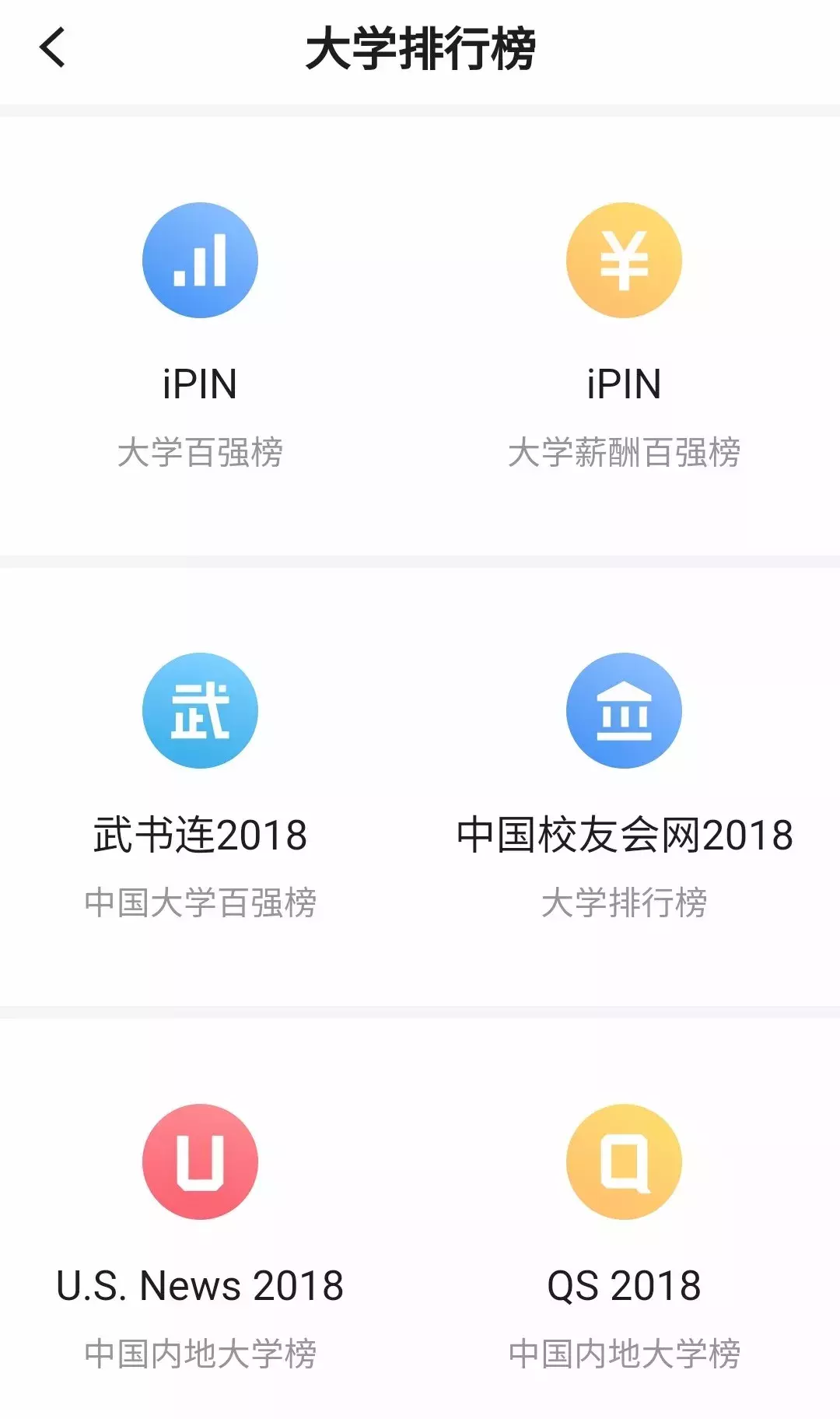
Task: Tap the red U icon for U.S. News 2018
Action: tap(200, 1159)
